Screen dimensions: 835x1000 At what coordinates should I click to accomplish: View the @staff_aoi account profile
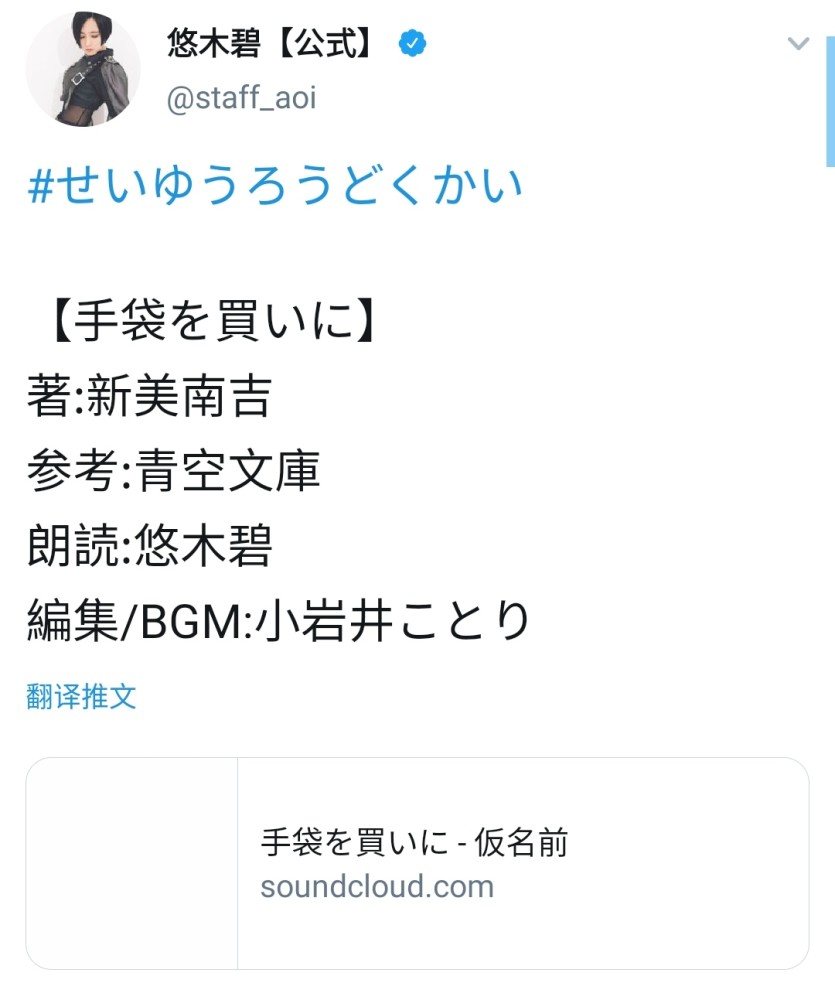tap(241, 100)
